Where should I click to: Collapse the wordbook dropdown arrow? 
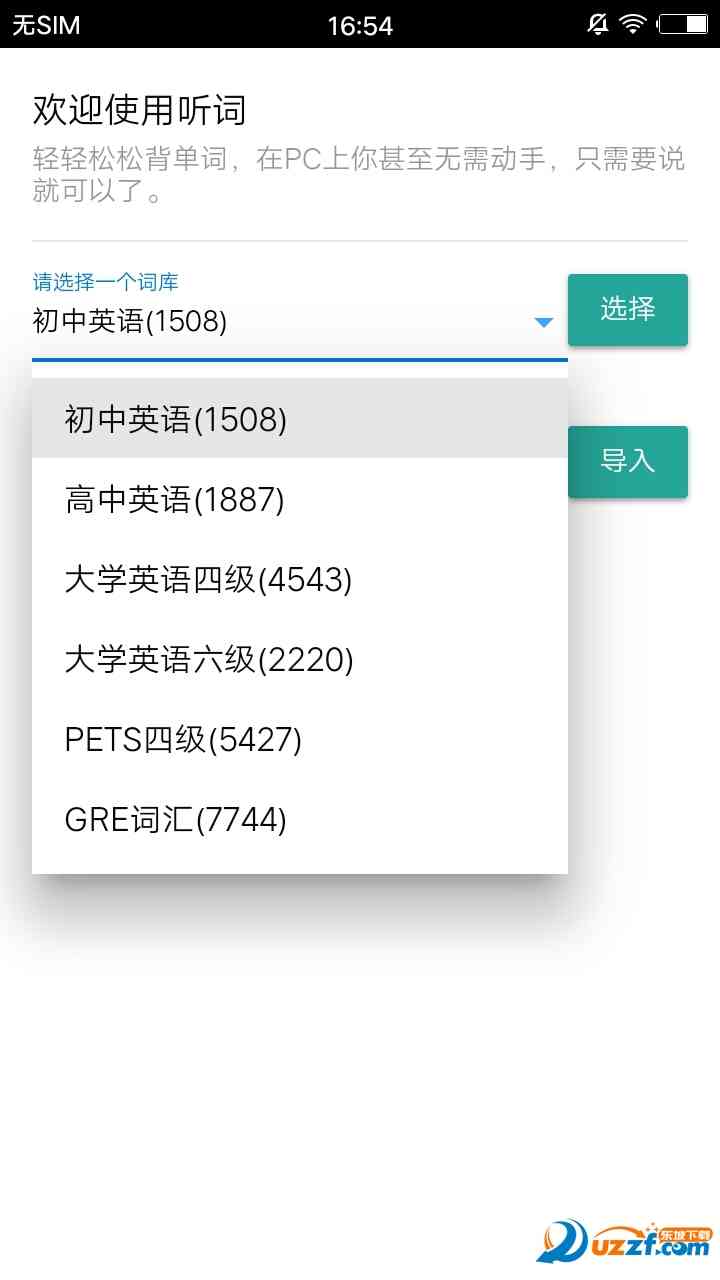click(x=543, y=322)
